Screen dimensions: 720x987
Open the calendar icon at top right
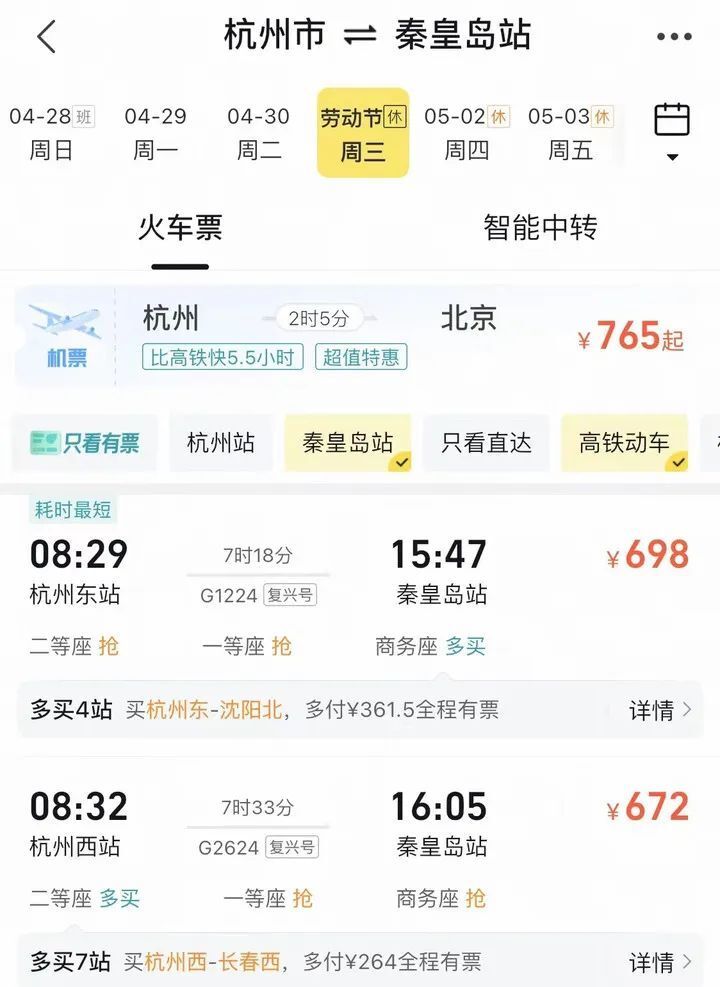(x=672, y=118)
